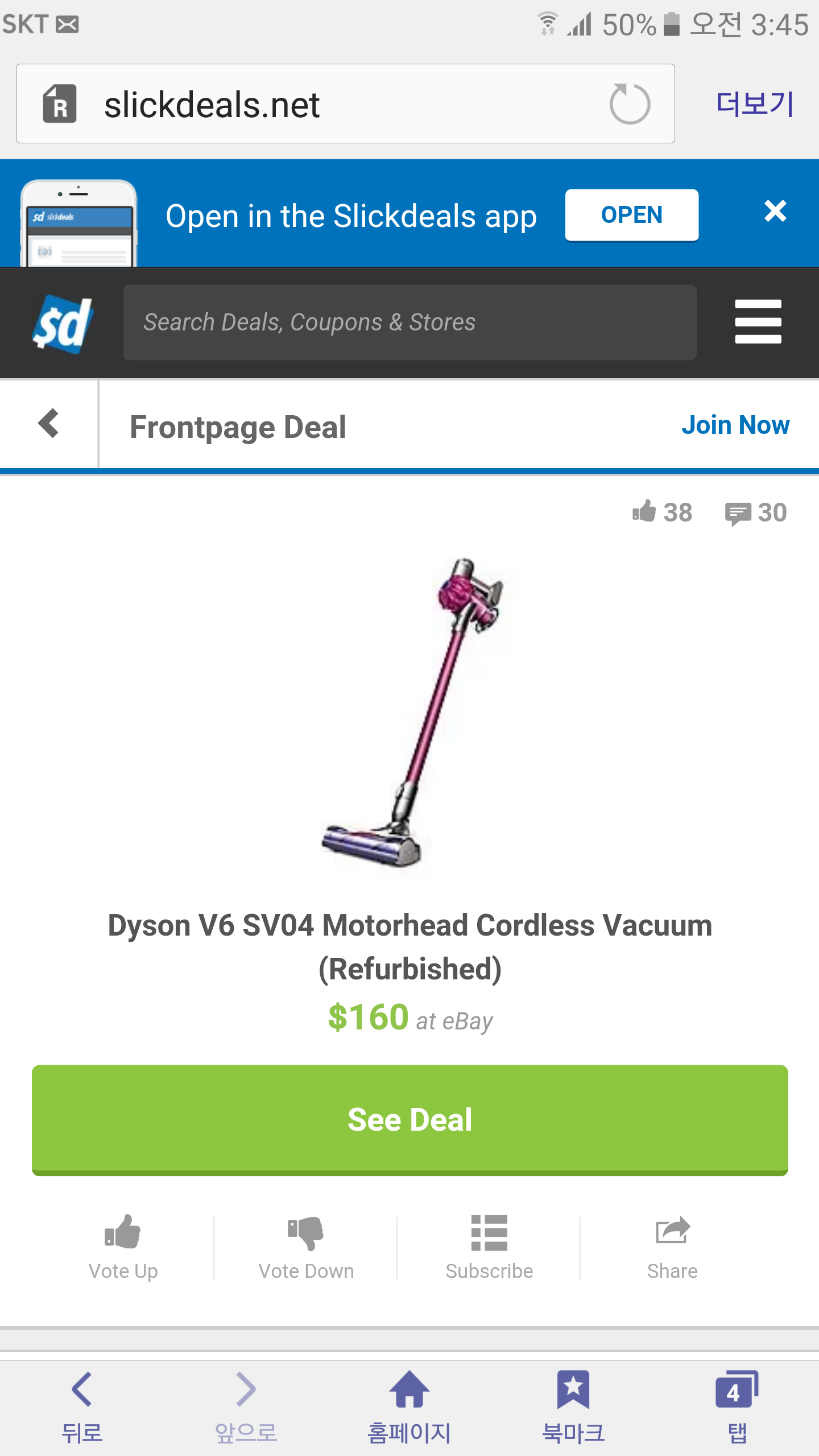Dismiss the Slickdeals app banner
Image resolution: width=819 pixels, height=1456 pixels.
tap(775, 211)
